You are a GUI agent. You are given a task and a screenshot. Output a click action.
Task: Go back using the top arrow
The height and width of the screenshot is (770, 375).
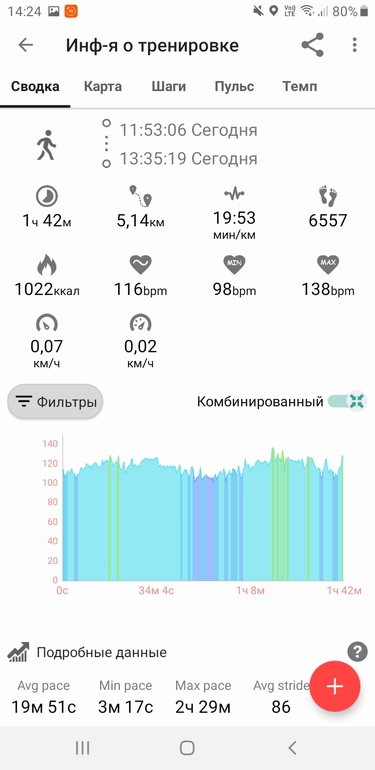pos(26,45)
